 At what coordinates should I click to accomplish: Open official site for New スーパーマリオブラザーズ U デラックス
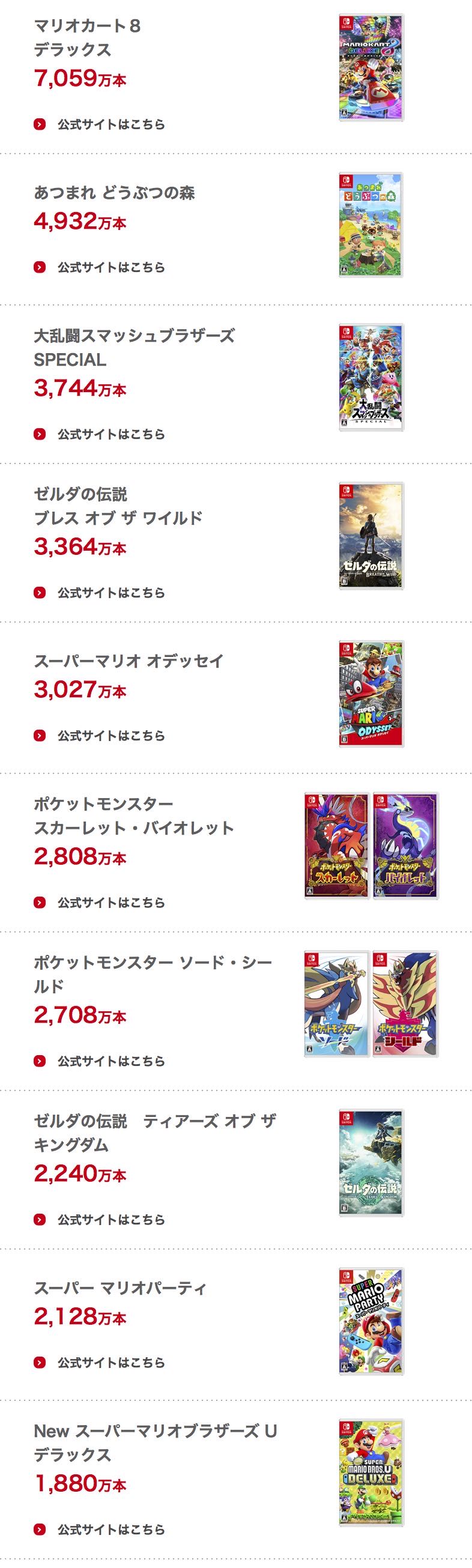coord(110,1529)
